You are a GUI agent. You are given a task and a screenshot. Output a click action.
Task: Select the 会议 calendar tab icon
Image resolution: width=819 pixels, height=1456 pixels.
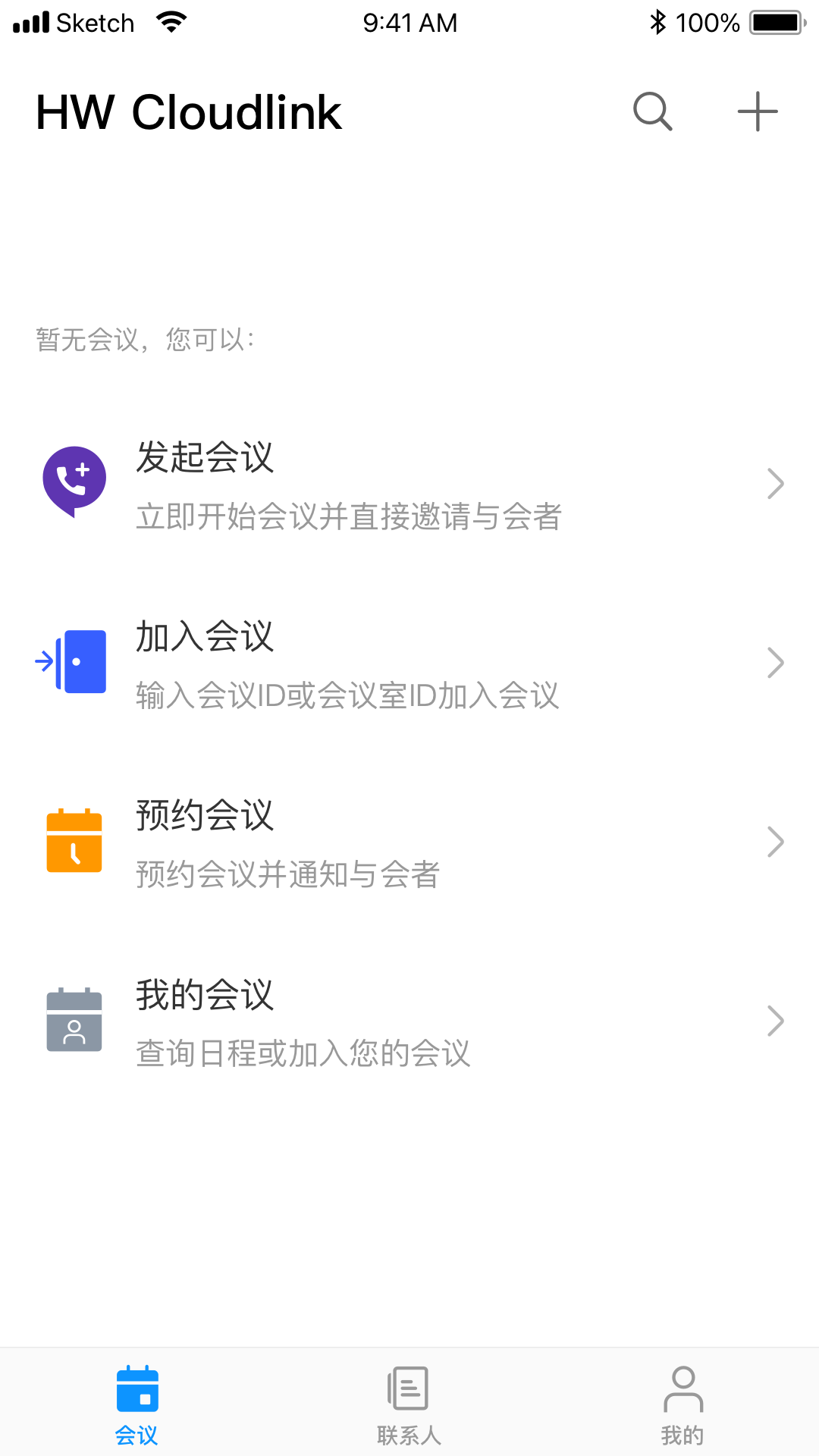coord(136,1390)
